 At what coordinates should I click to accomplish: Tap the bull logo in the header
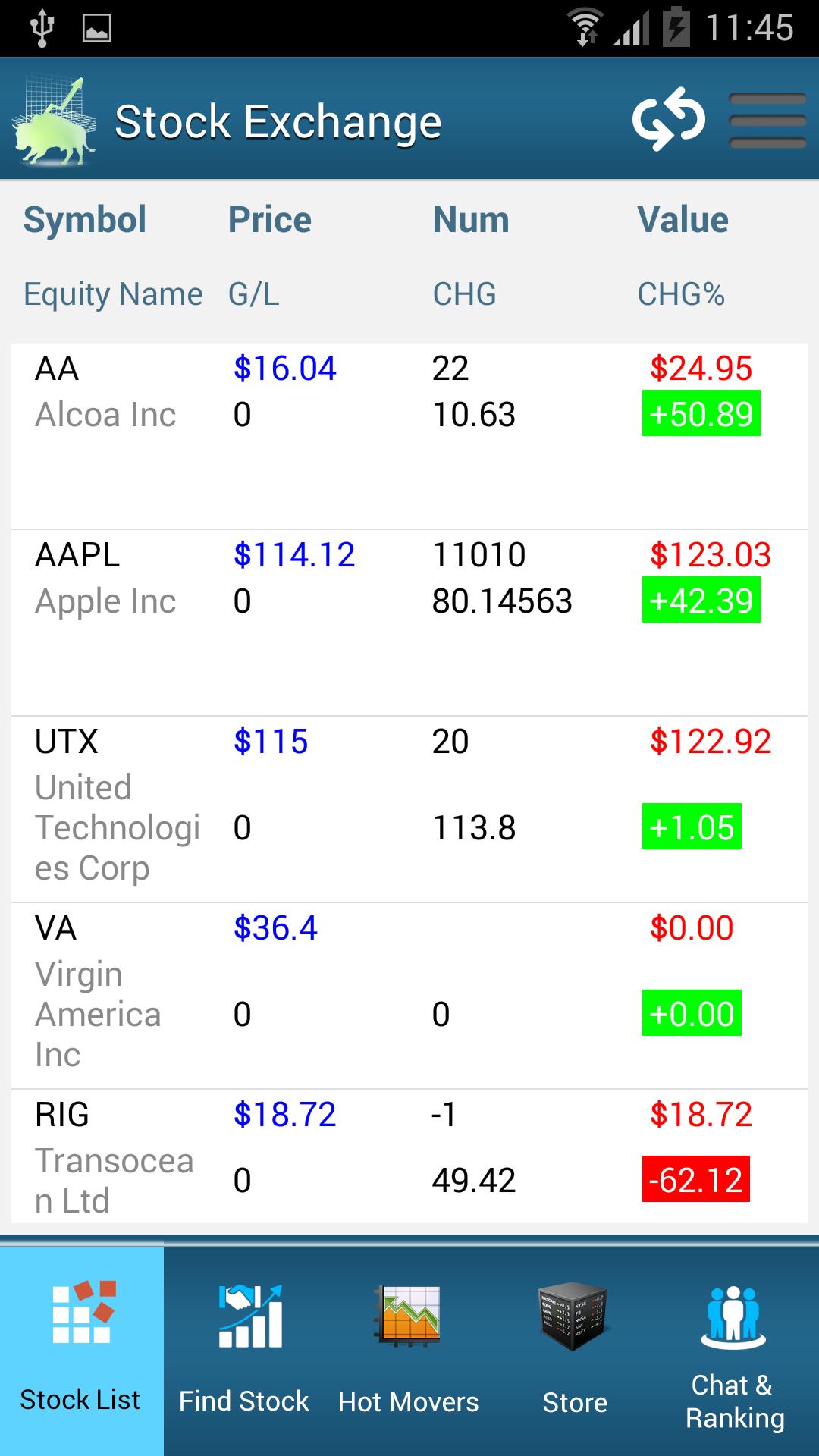pos(55,119)
